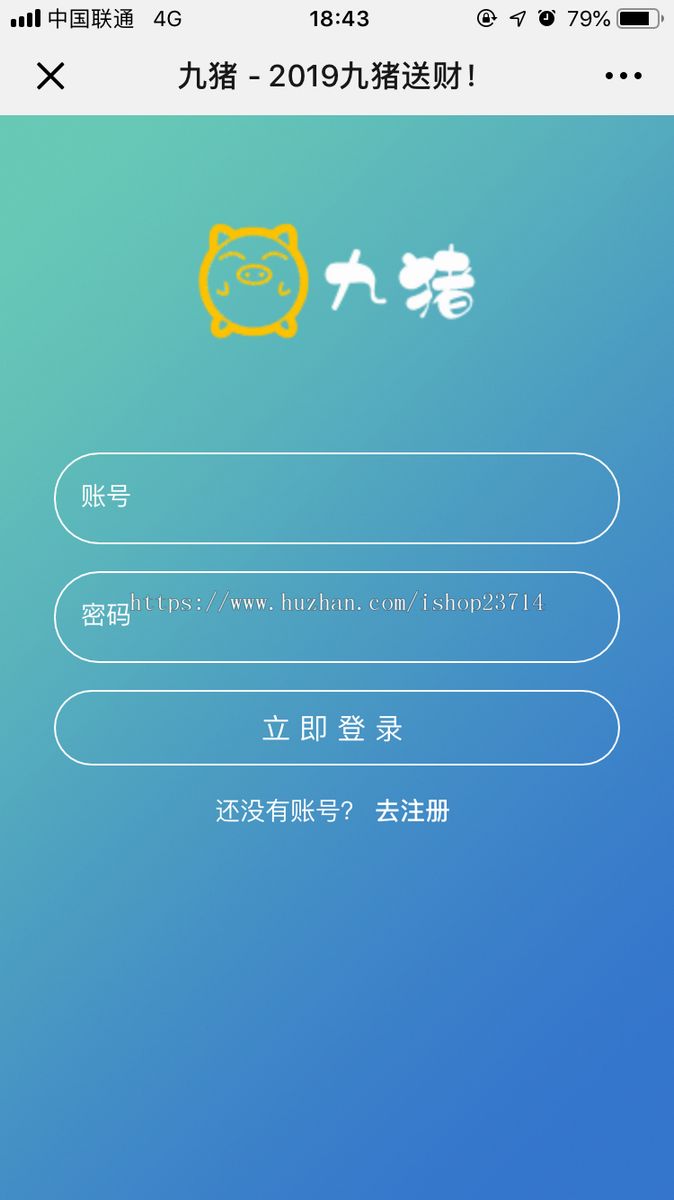Open the three-dot overflow menu
The width and height of the screenshot is (674, 1200).
coord(623,76)
